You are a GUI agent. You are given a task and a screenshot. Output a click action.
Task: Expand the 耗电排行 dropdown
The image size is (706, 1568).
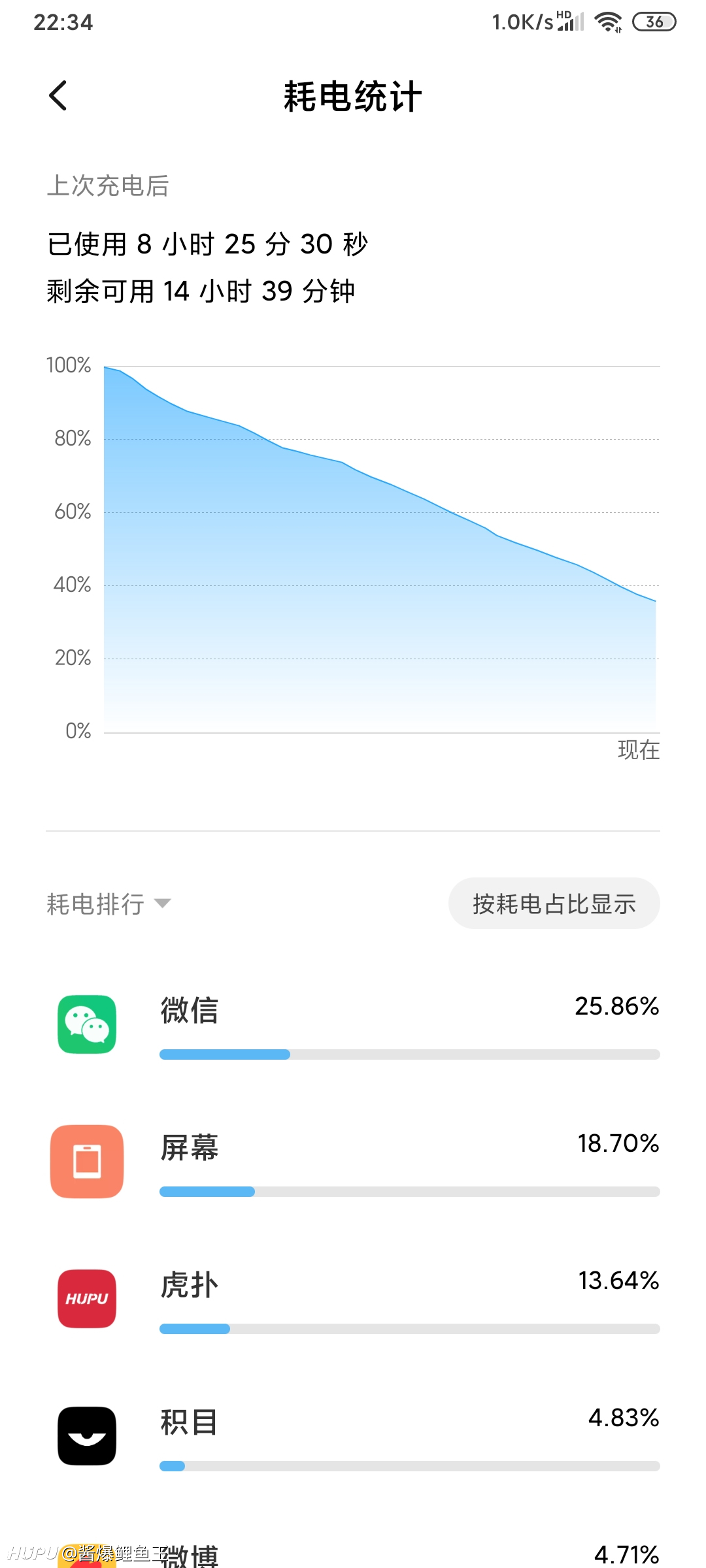[109, 904]
